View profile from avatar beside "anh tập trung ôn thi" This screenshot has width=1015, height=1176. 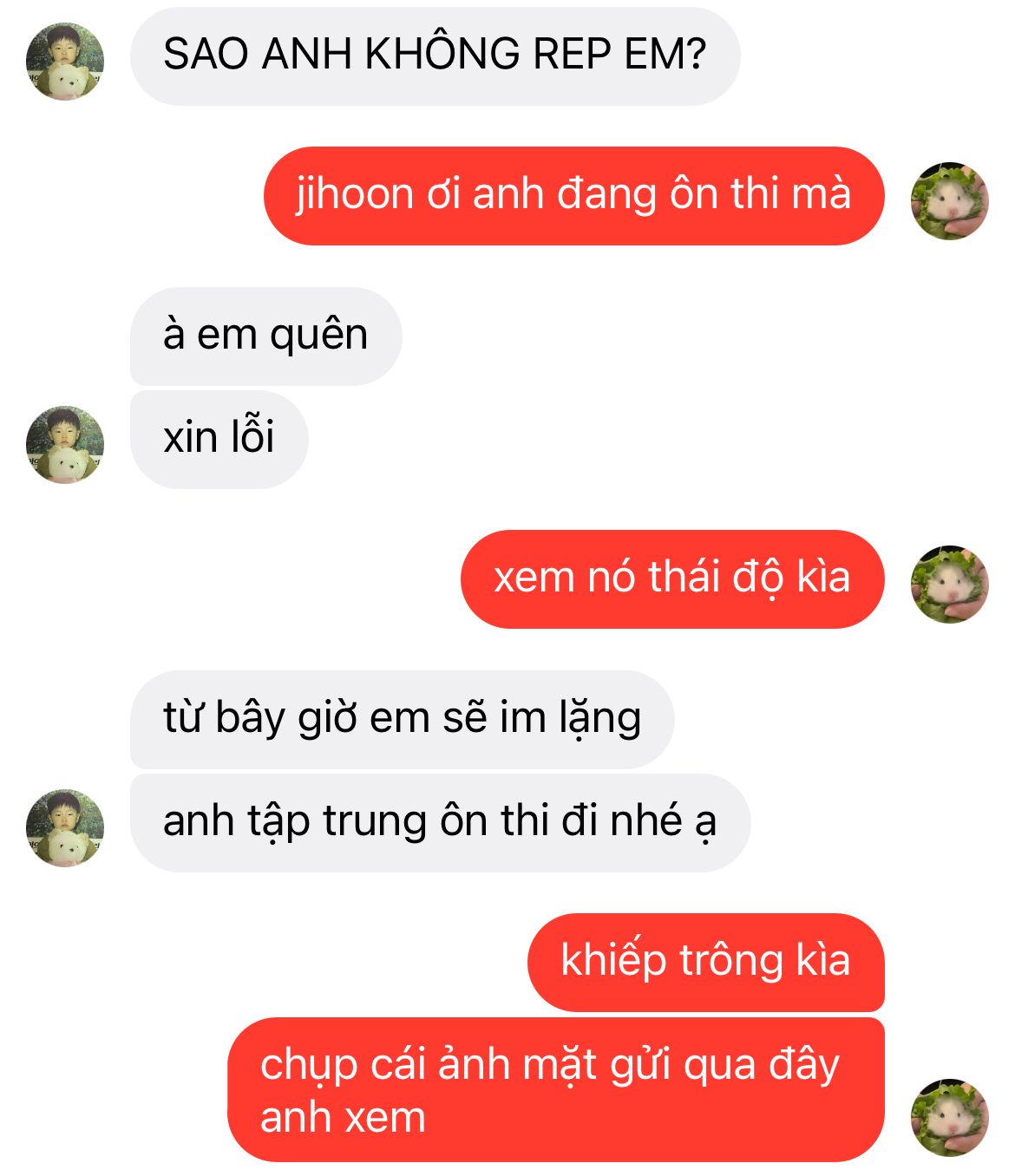click(65, 827)
